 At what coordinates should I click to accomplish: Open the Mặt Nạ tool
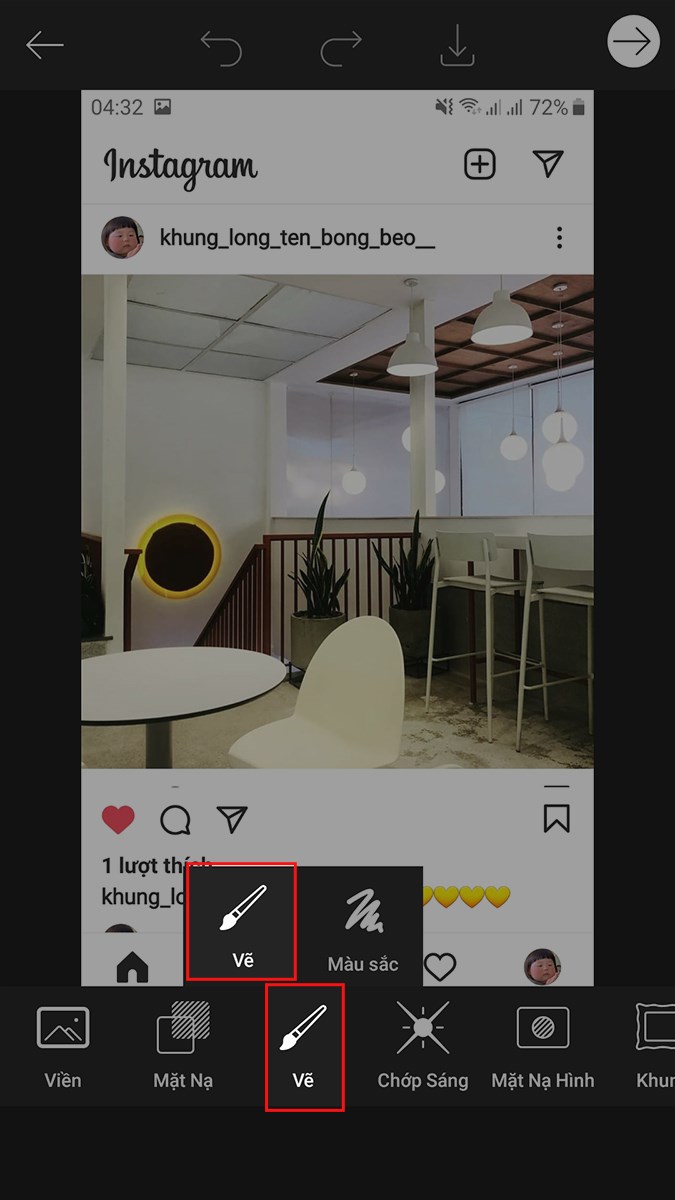(183, 1047)
